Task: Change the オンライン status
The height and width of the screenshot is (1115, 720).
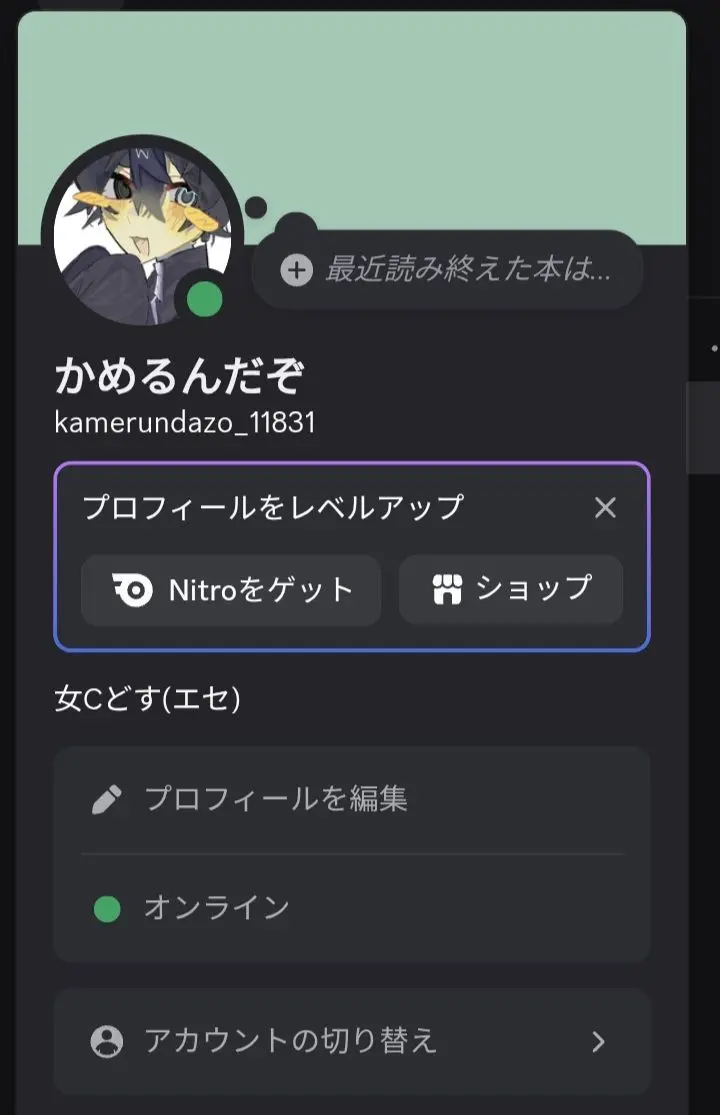Action: coord(352,908)
